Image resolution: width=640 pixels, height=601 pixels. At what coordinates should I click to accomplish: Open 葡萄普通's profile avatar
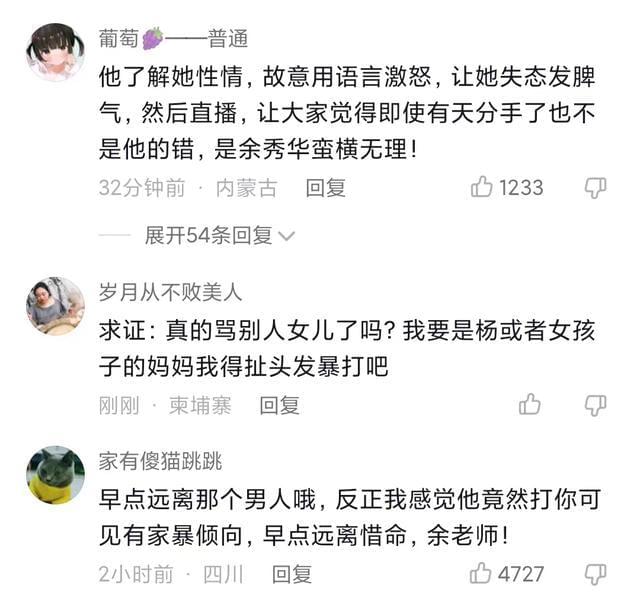(55, 52)
